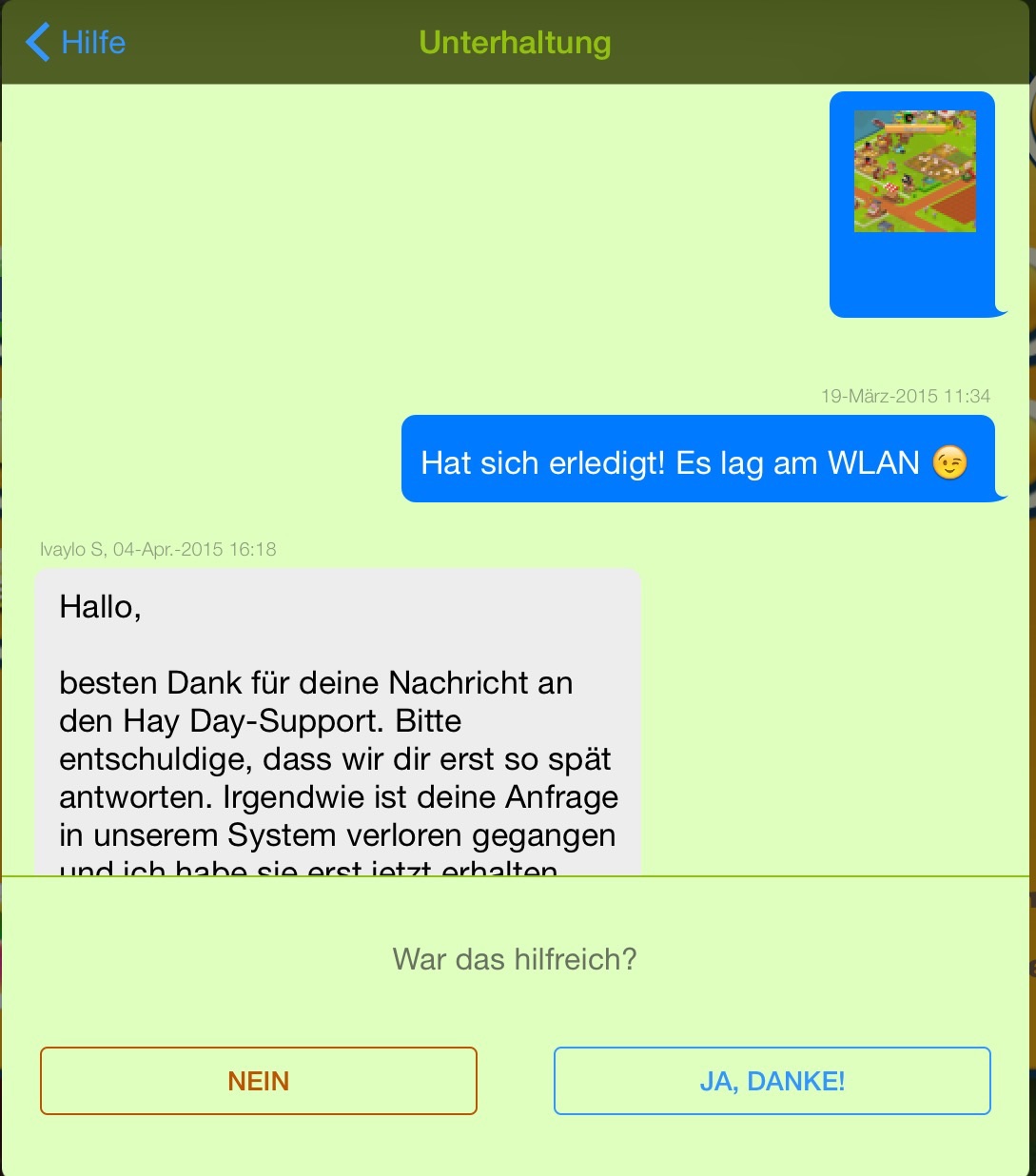
Task: Confirm with JA, DANKE! button
Action: (x=772, y=1081)
